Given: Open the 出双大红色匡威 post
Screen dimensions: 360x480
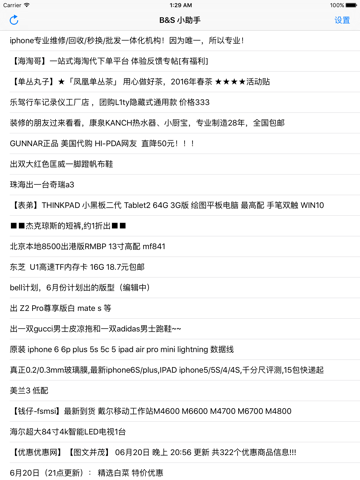Looking at the screenshot, I should (x=180, y=164).
